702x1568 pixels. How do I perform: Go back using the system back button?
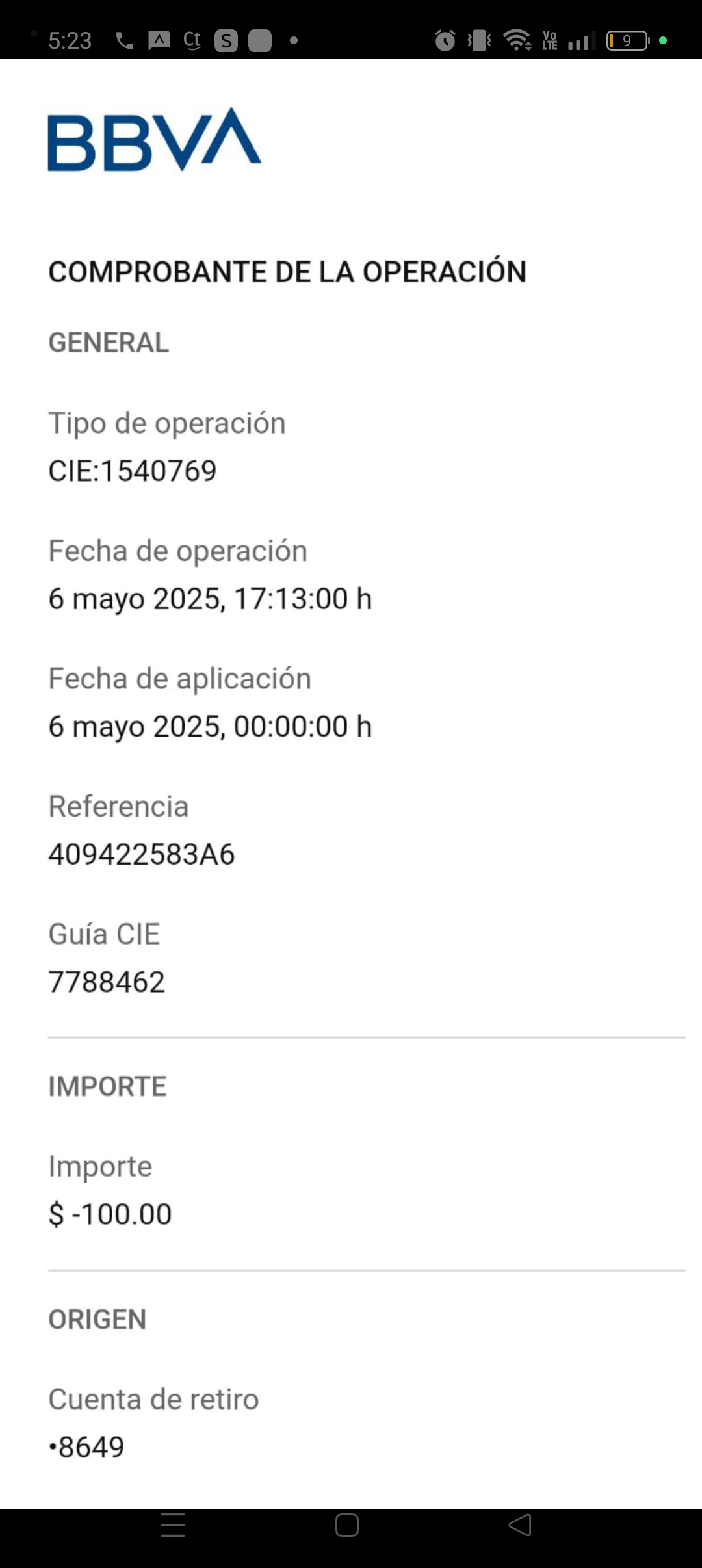tap(520, 1525)
